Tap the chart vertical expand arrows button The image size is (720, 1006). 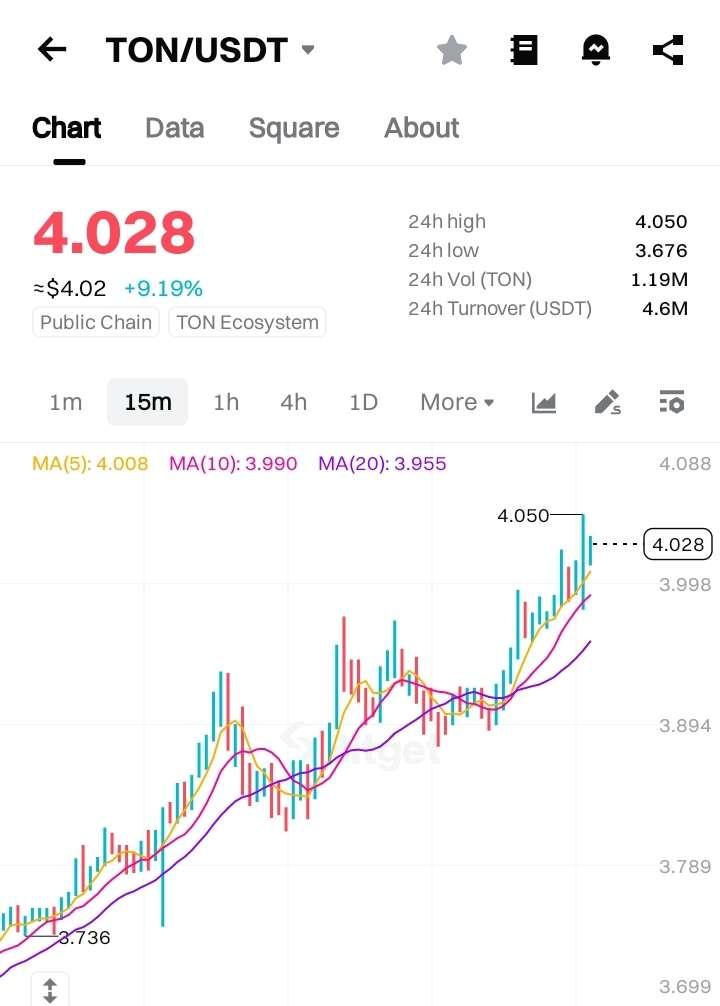pos(50,989)
